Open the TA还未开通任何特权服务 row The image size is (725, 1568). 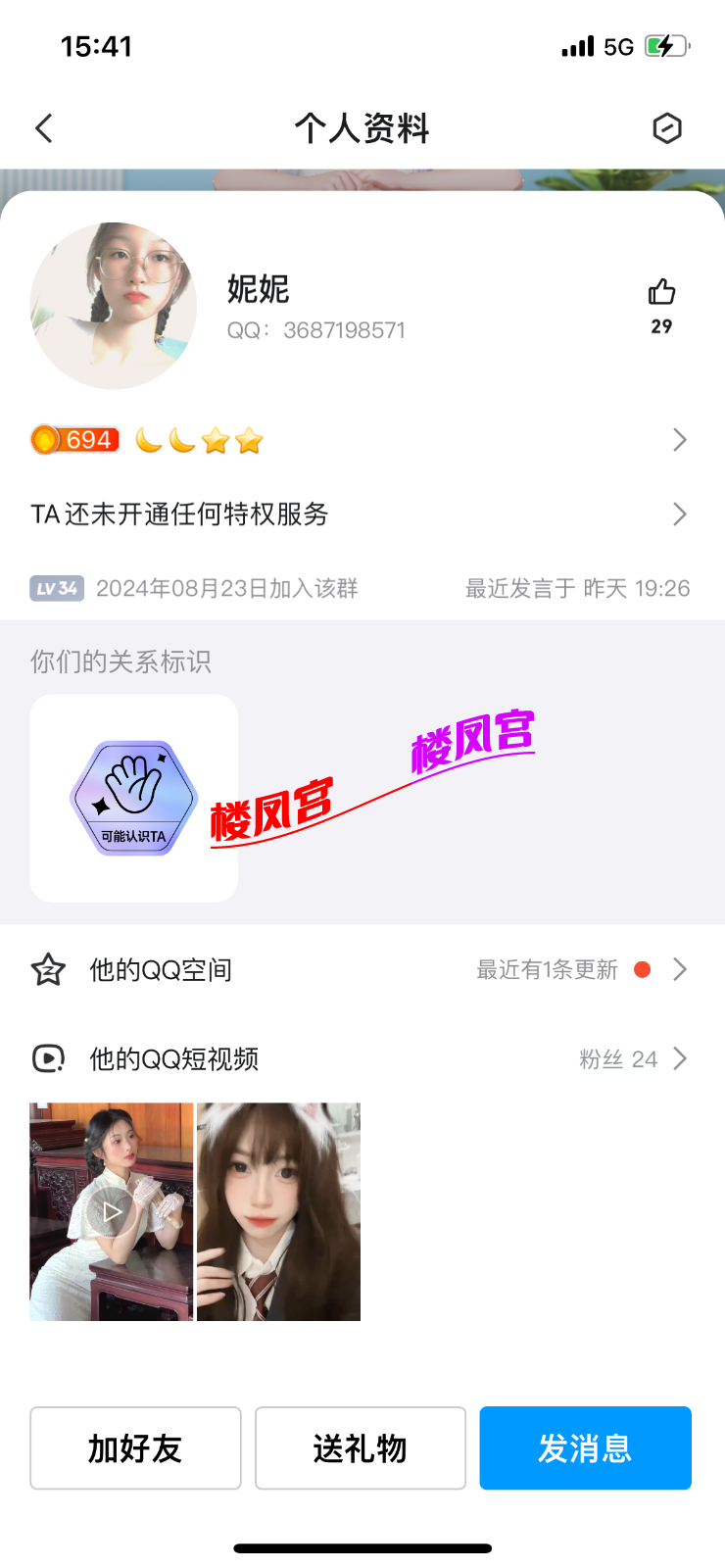tap(361, 514)
